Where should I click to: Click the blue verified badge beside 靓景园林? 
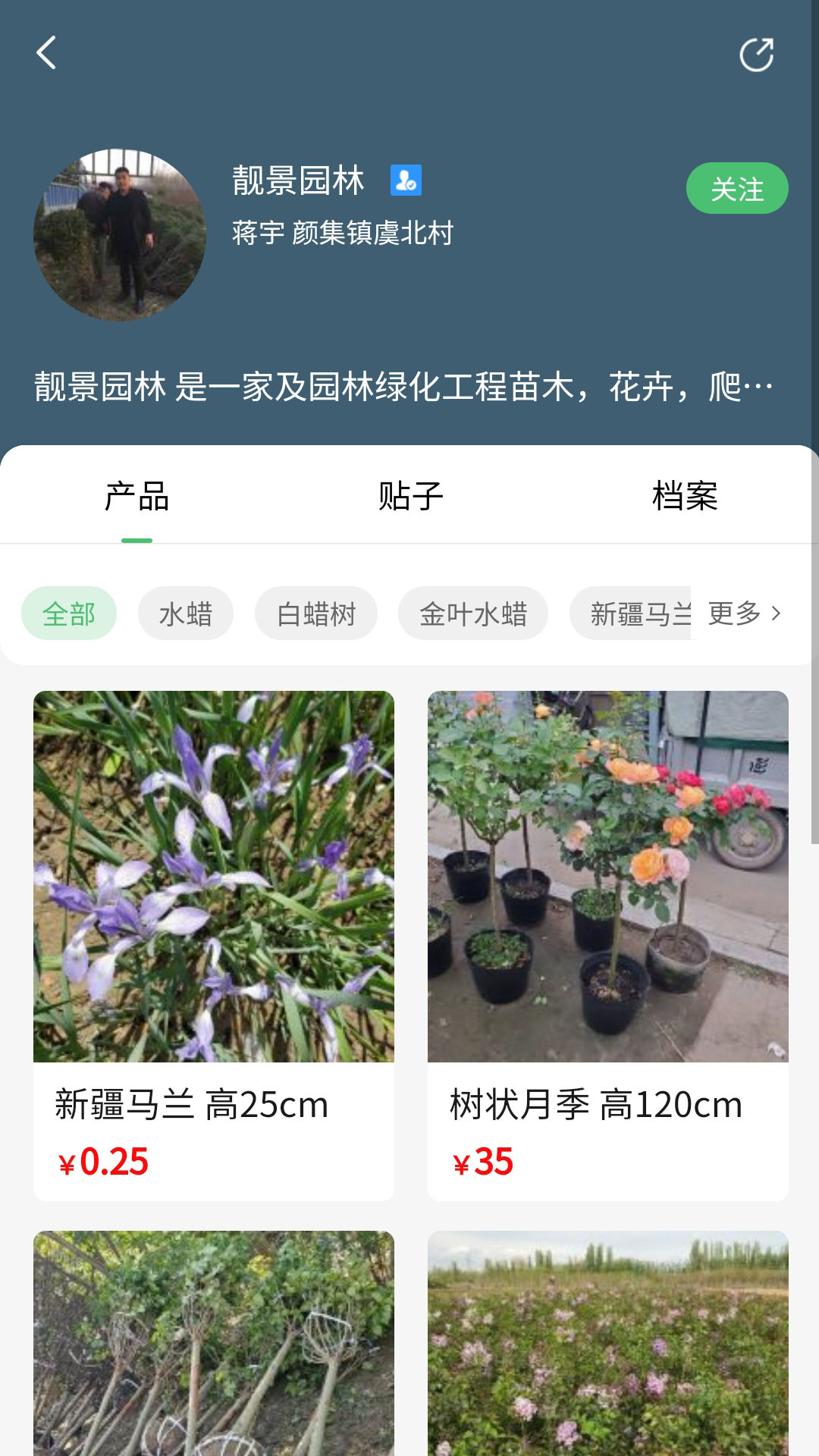click(406, 182)
